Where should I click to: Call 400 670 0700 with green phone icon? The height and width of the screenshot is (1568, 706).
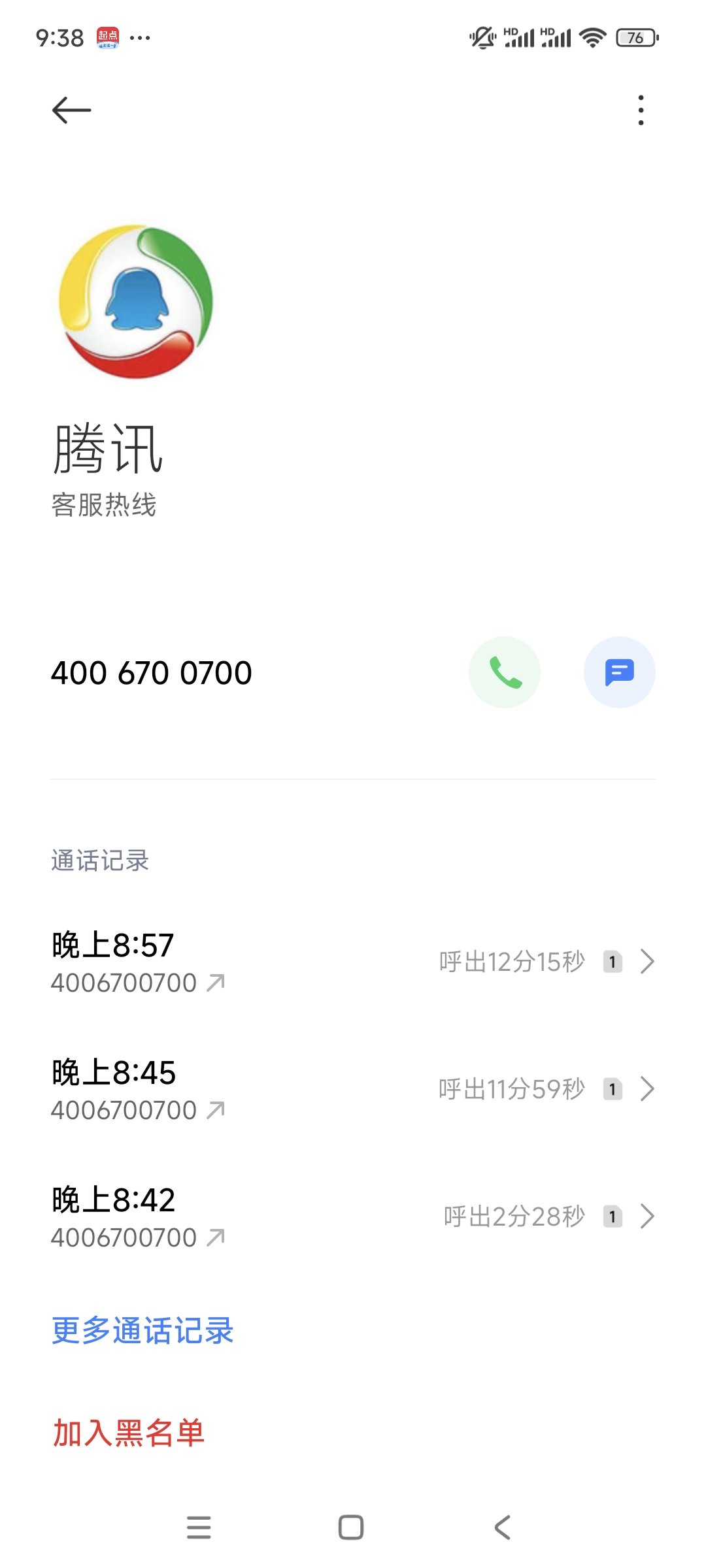[x=505, y=672]
